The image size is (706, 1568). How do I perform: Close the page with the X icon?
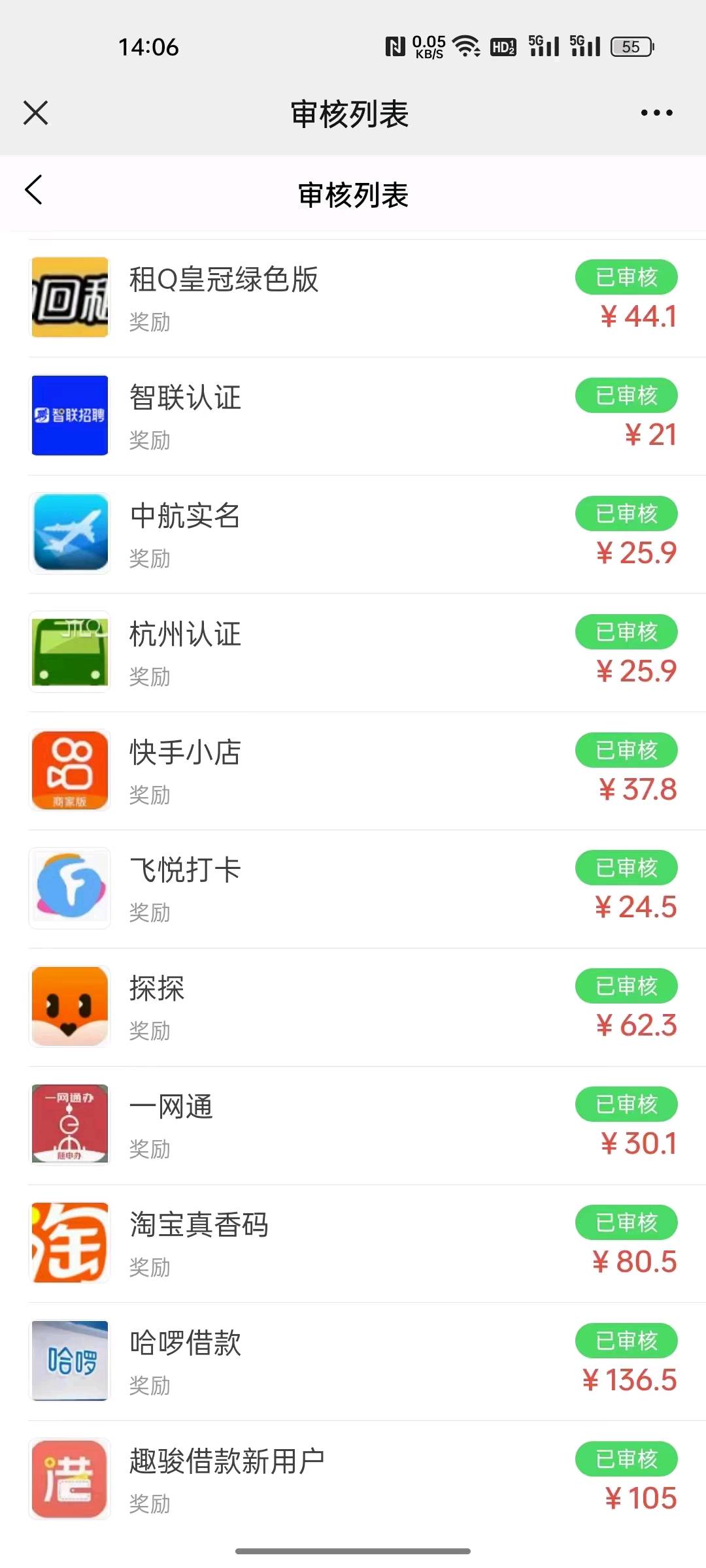tap(36, 112)
